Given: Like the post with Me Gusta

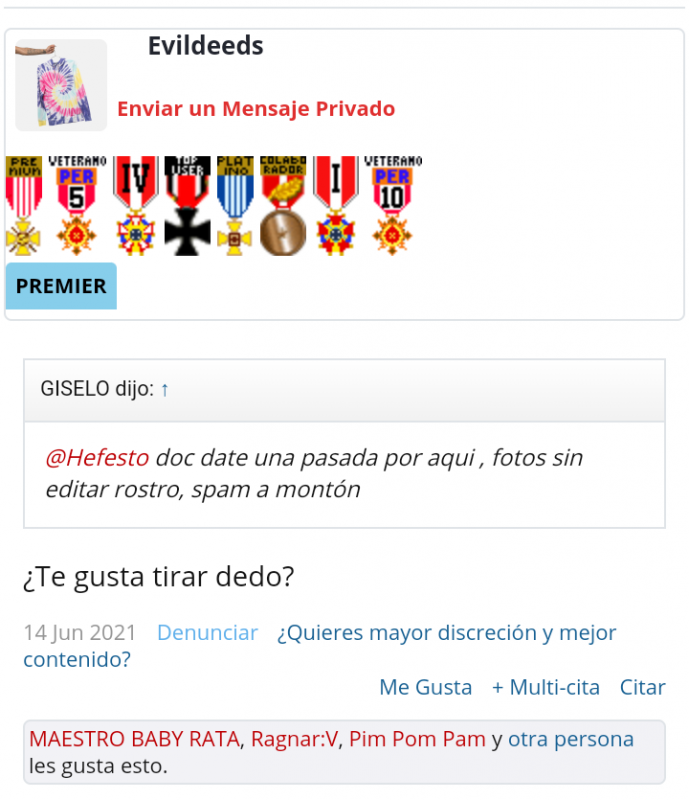Looking at the screenshot, I should pyautogui.click(x=425, y=687).
